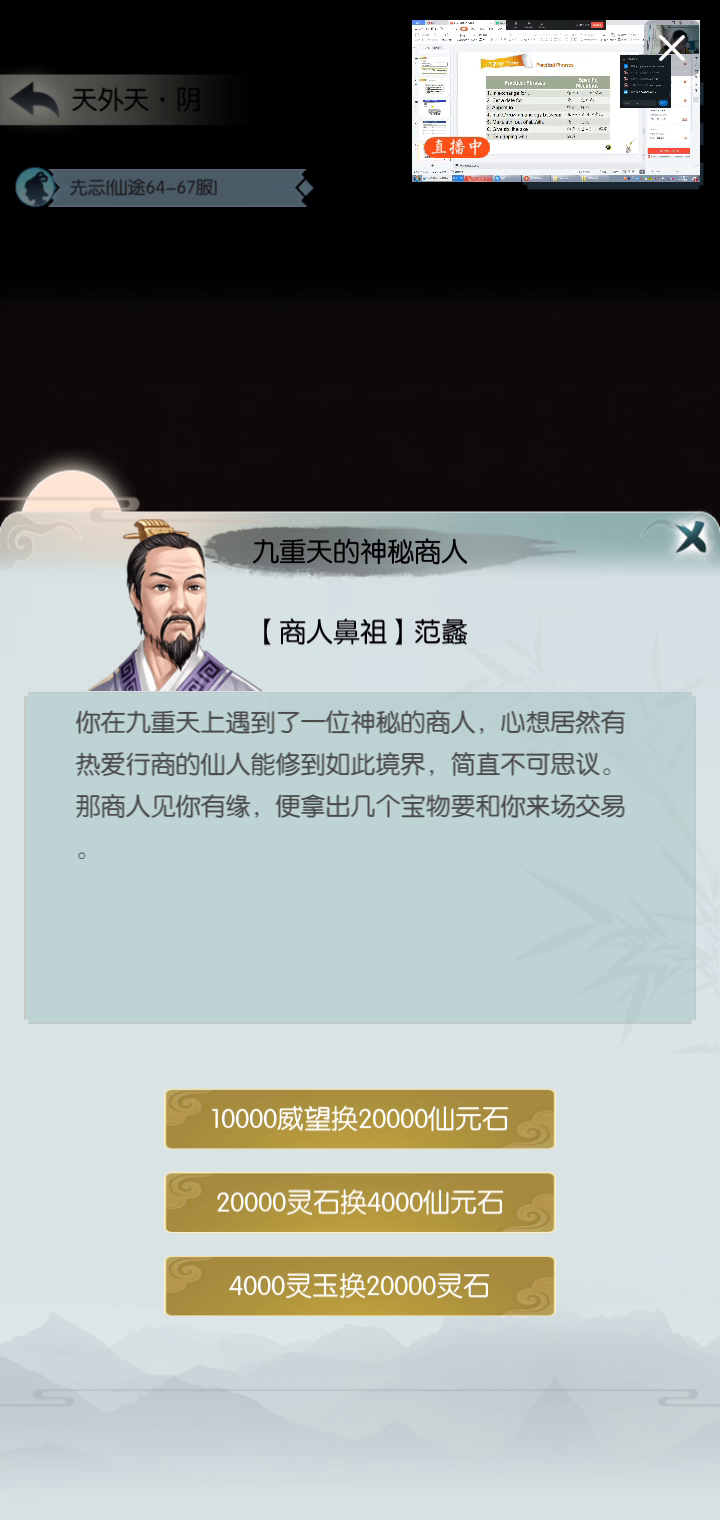Viewport: 720px width, 1520px height.
Task: Open the 直播中 live stream thumbnail
Action: (x=555, y=100)
